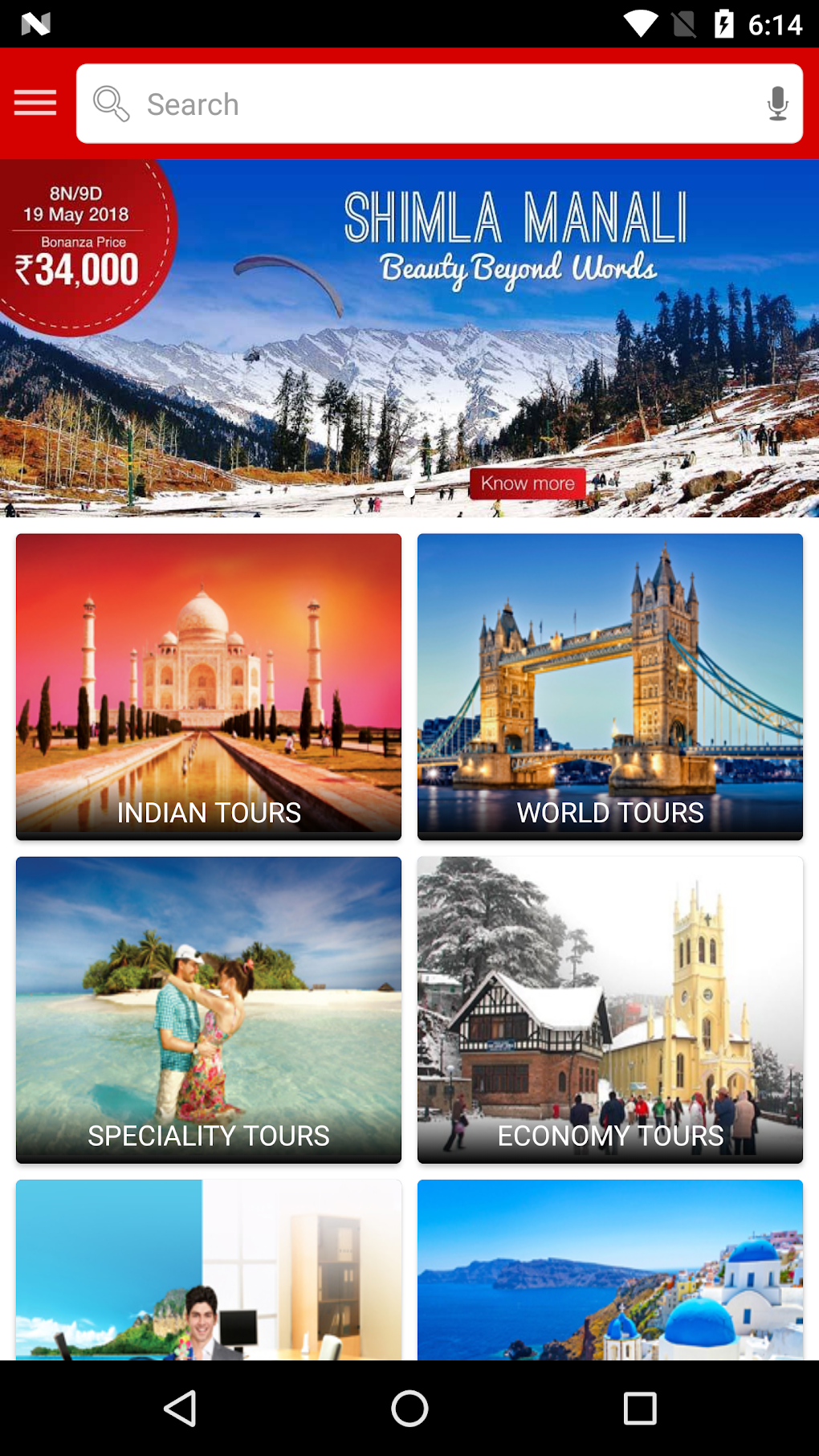Open the World Tours tile

pos(610,687)
